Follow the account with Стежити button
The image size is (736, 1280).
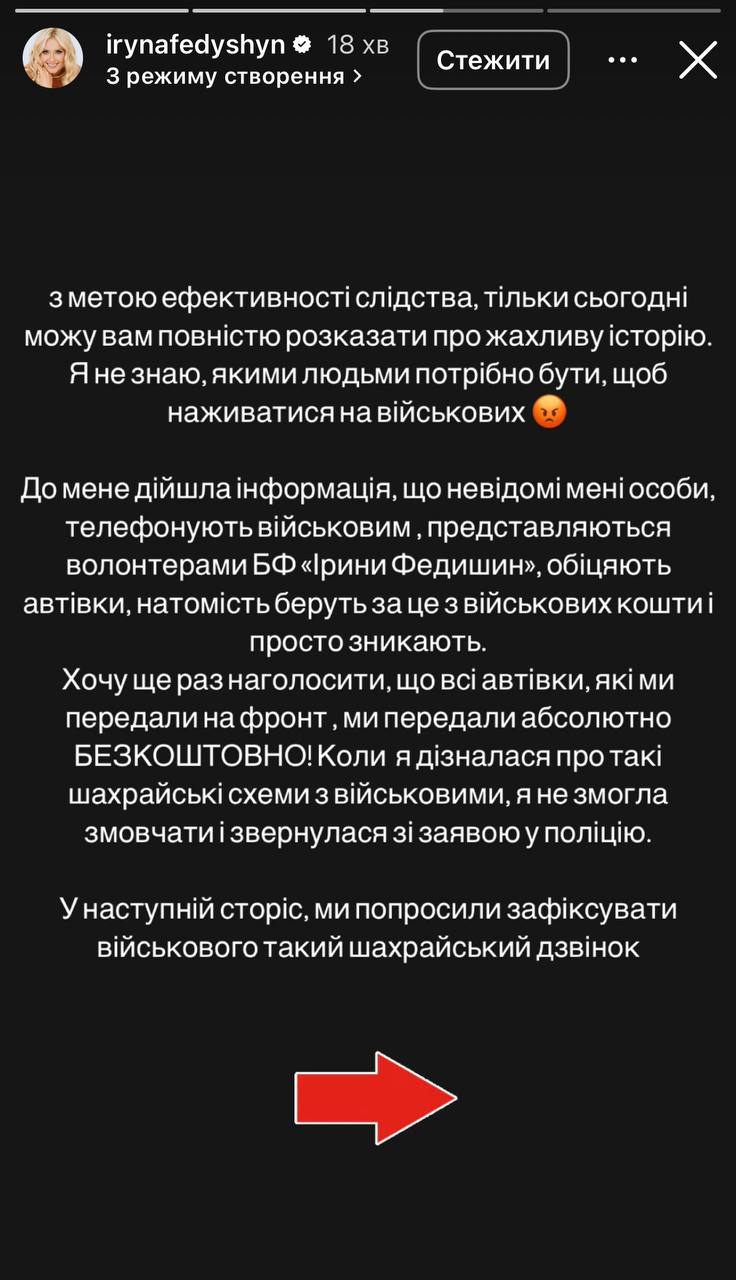point(493,60)
